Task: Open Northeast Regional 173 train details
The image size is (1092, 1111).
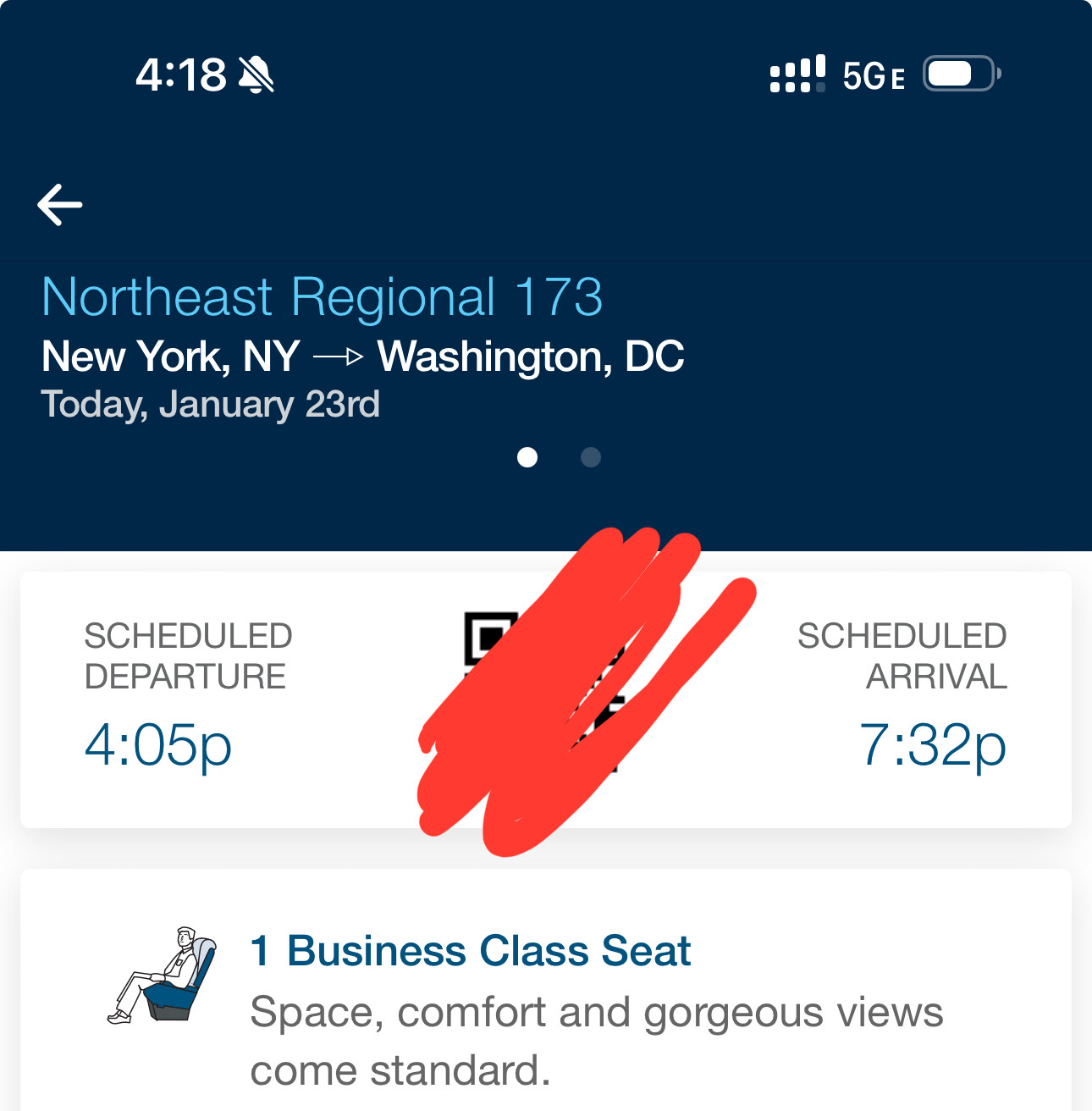Action: coord(322,298)
